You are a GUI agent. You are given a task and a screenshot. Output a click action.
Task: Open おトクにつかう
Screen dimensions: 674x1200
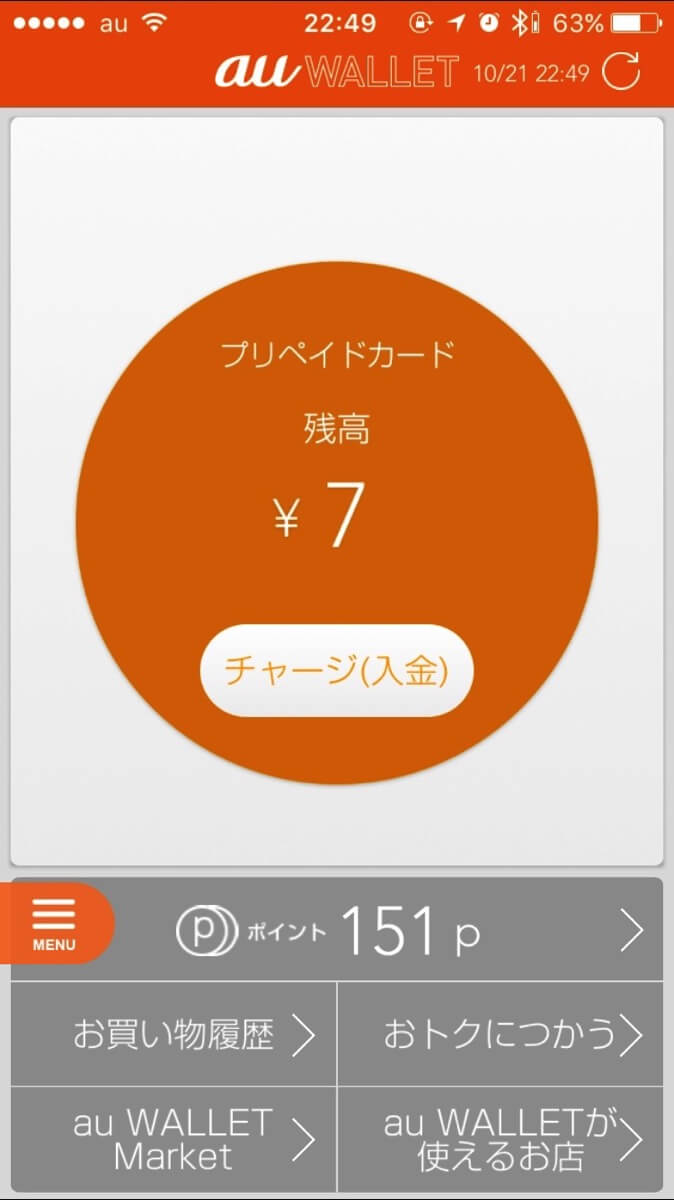click(x=500, y=1034)
